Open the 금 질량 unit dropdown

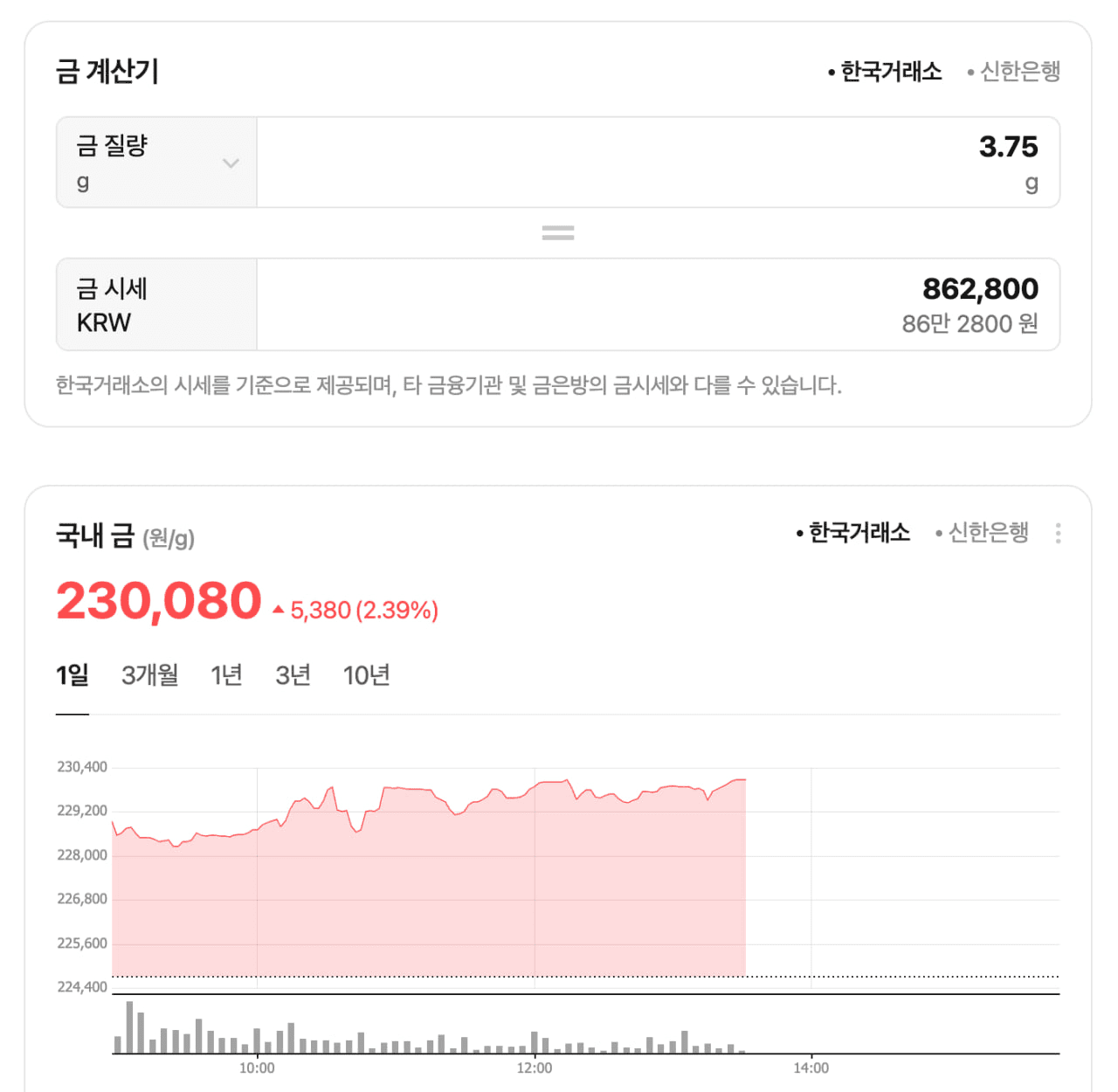pyautogui.click(x=157, y=162)
